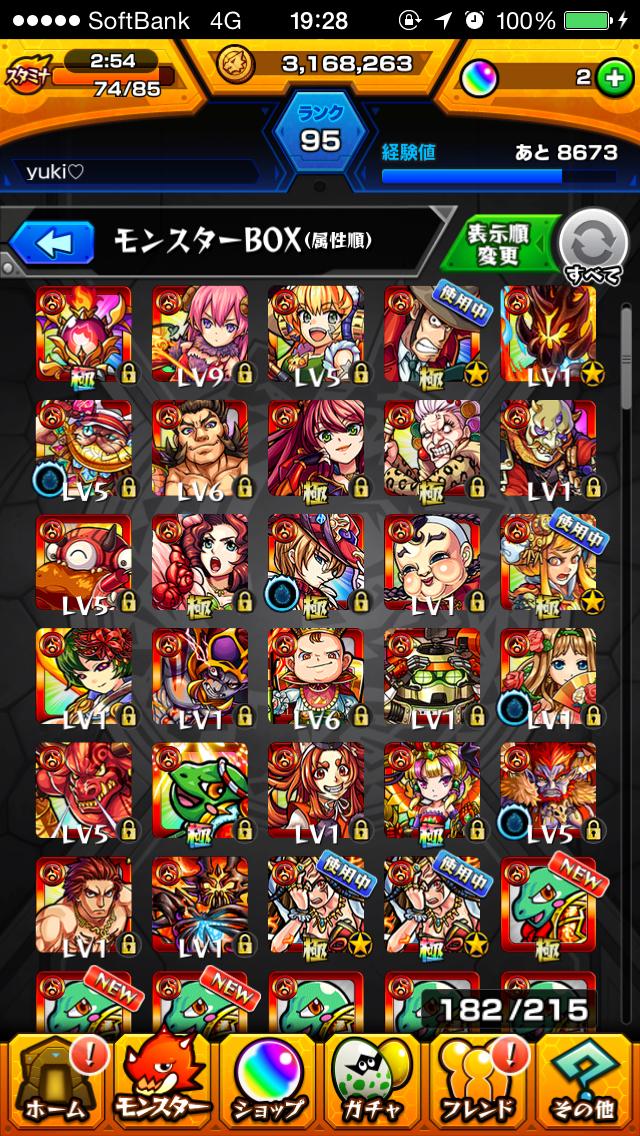Select the muscular man monster LV6

click(199, 448)
